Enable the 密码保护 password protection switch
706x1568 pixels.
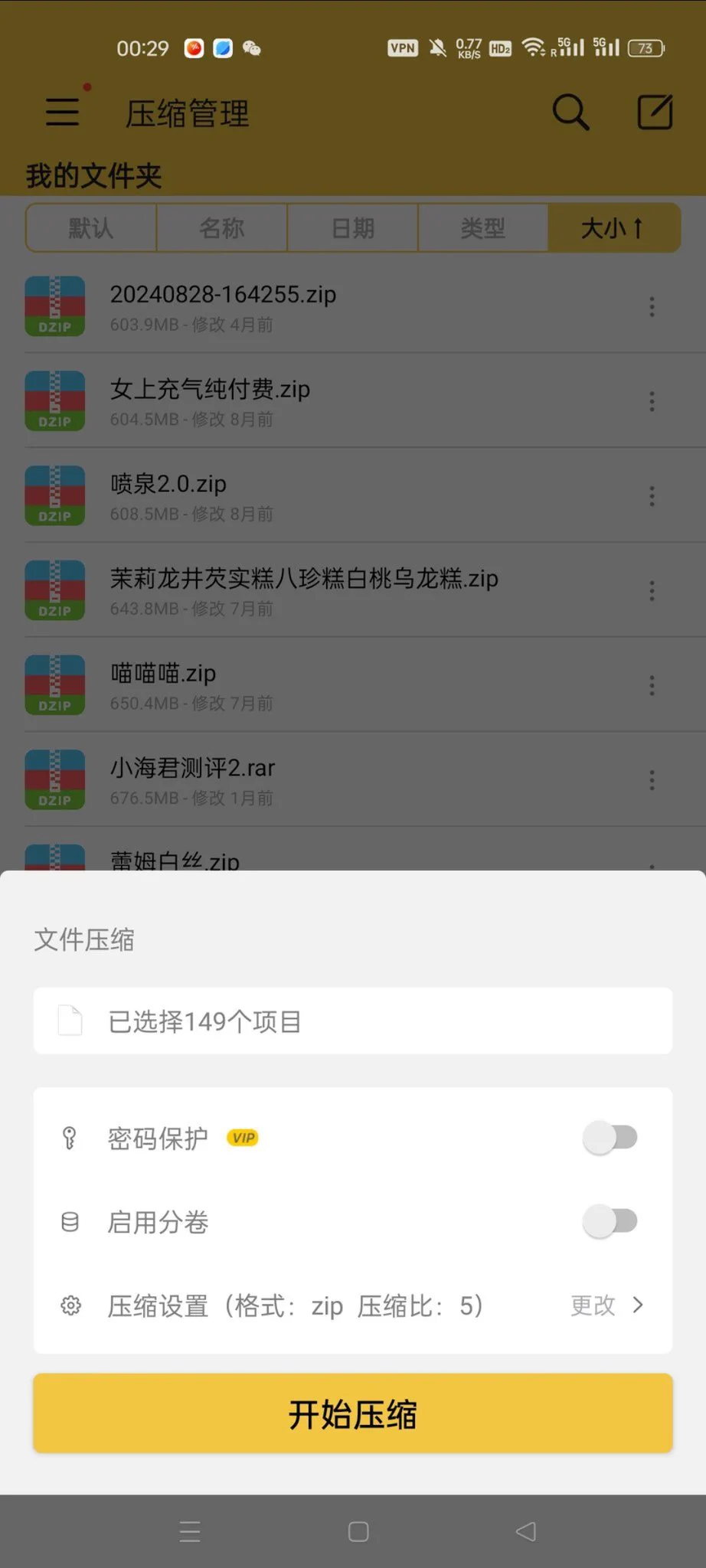click(x=610, y=1138)
